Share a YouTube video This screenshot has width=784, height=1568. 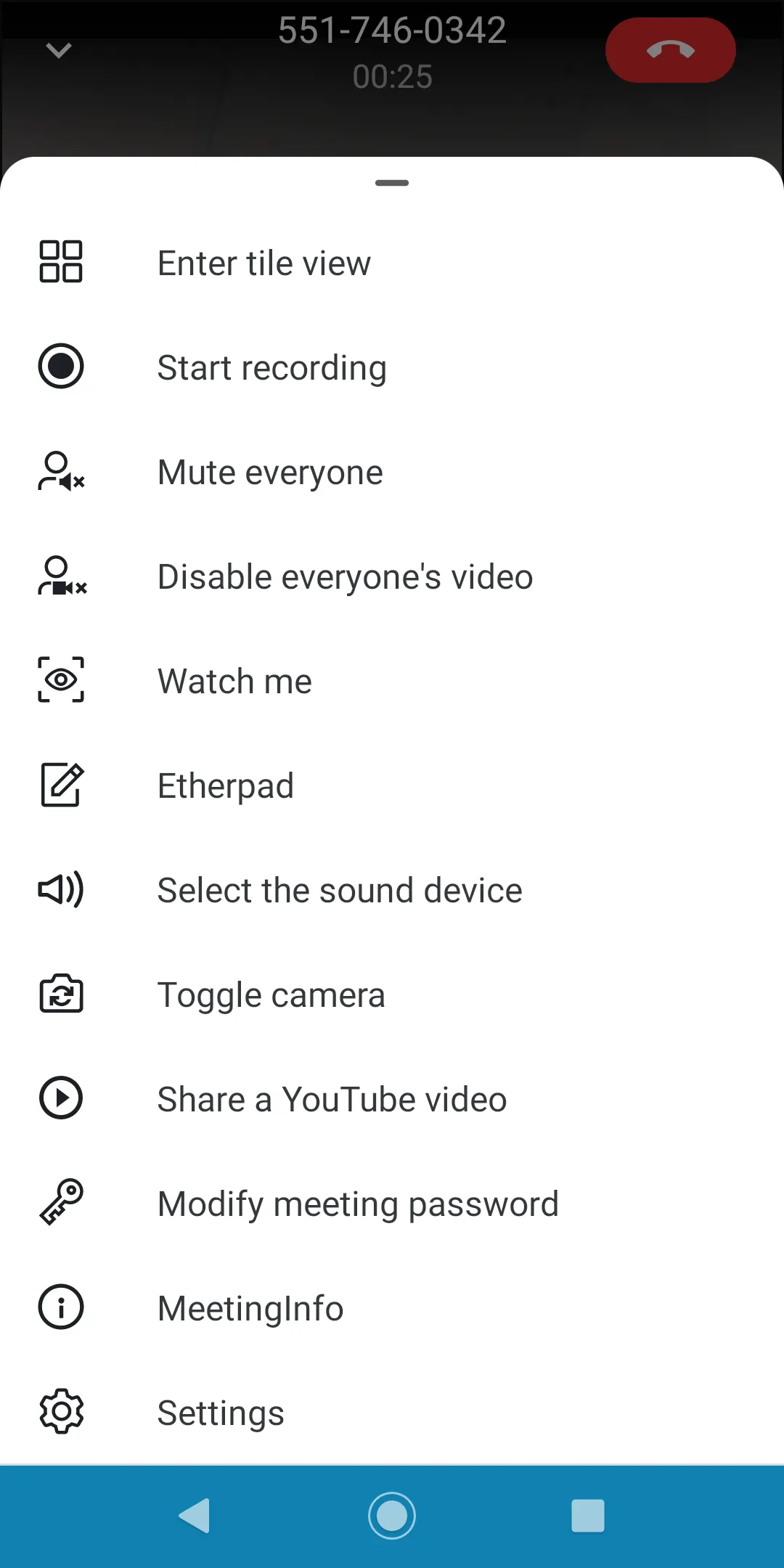tap(332, 1100)
